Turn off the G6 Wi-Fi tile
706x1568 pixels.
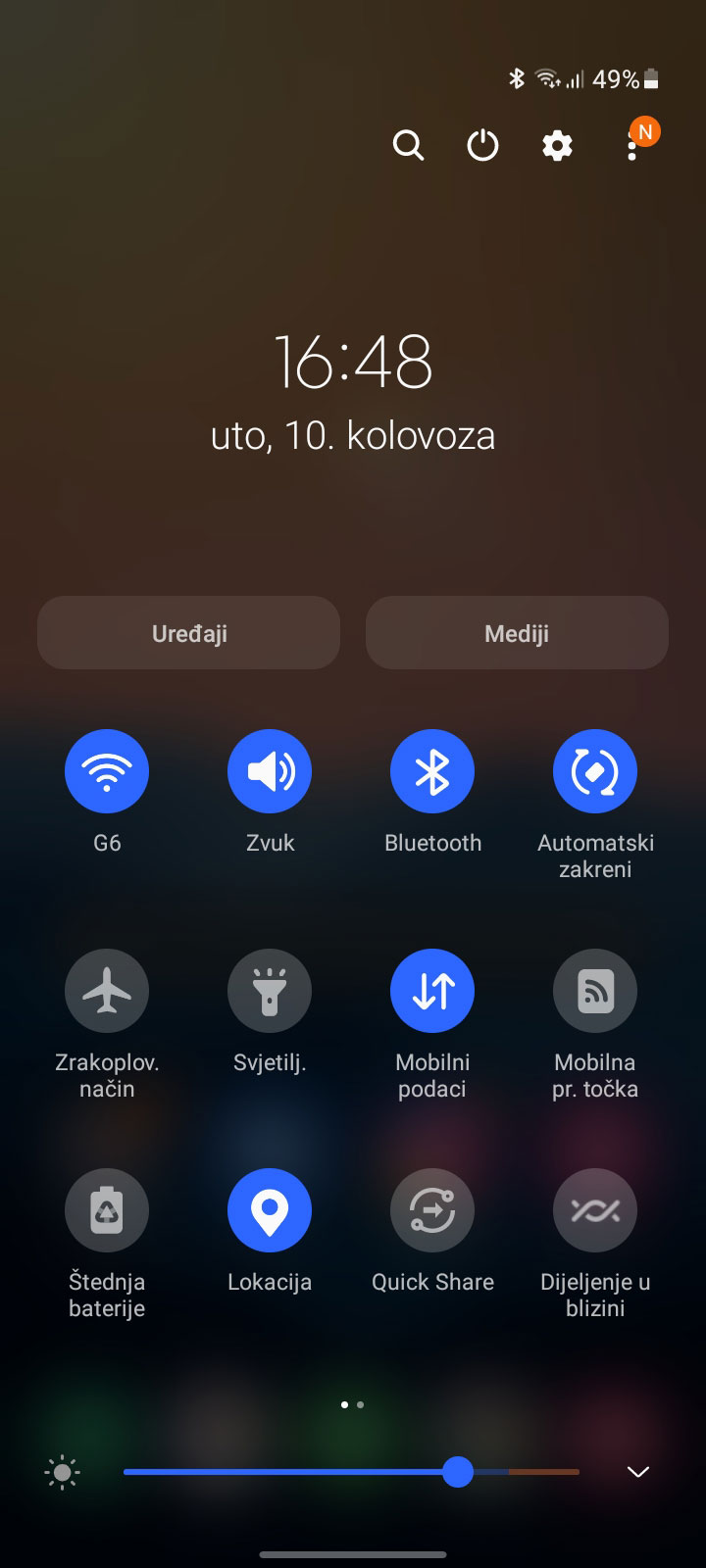[x=107, y=772]
